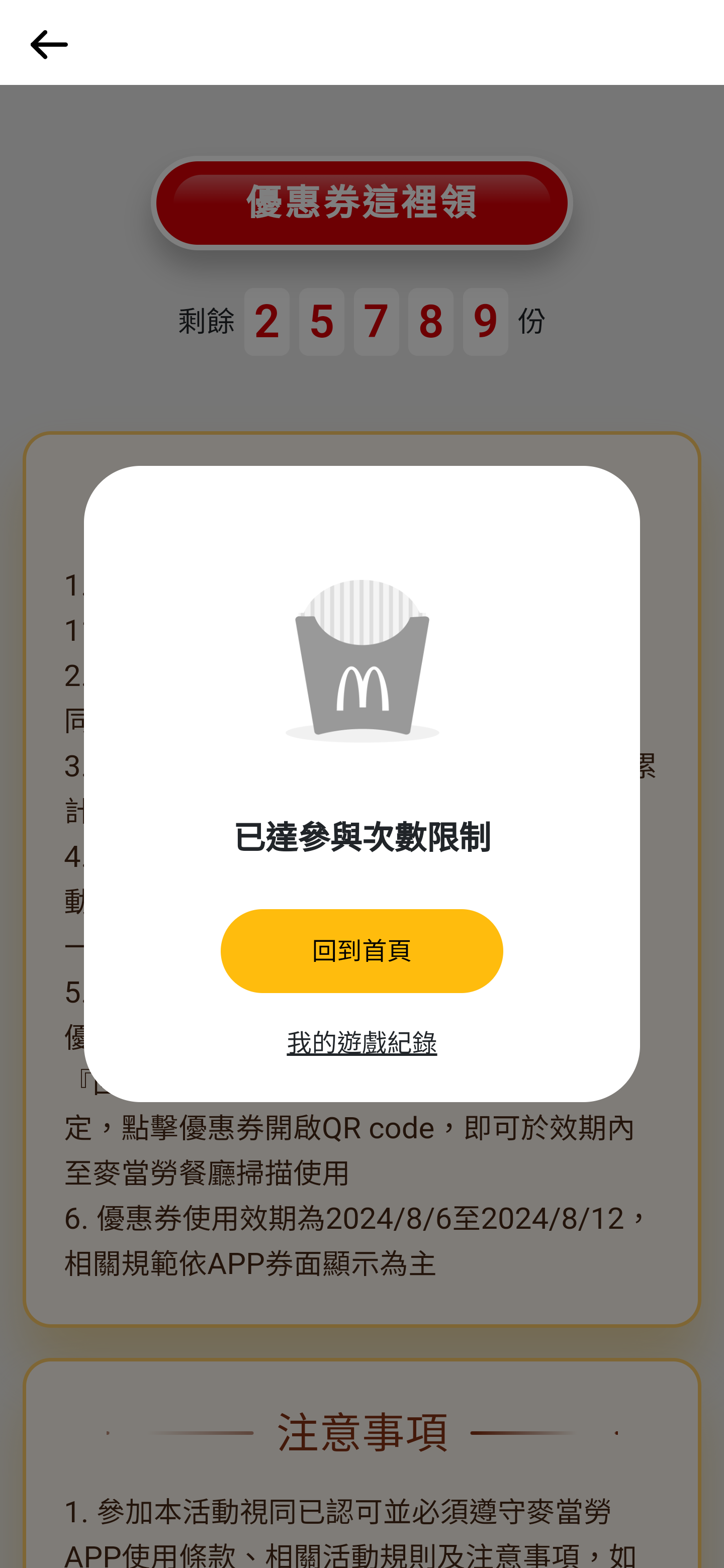The height and width of the screenshot is (1568, 724).
Task: Tap the 回到首頁 button
Action: coord(361,951)
